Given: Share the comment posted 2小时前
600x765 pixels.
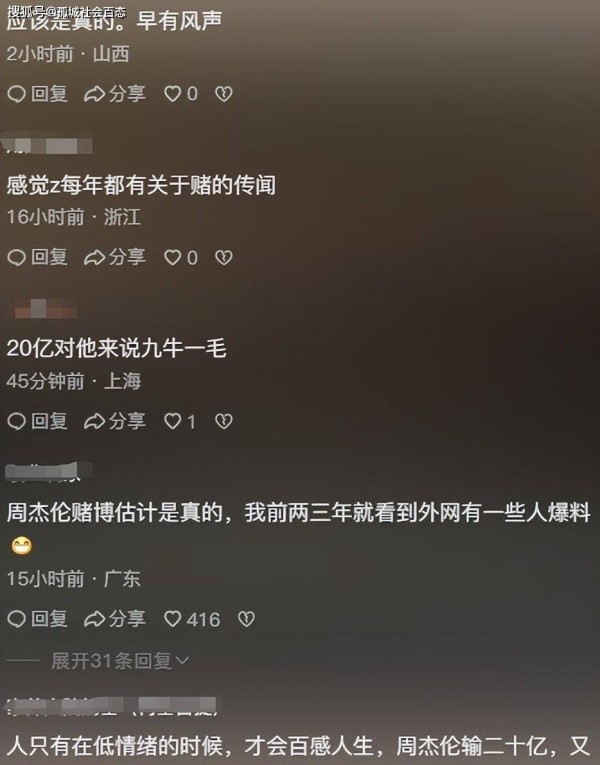Looking at the screenshot, I should pos(114,93).
